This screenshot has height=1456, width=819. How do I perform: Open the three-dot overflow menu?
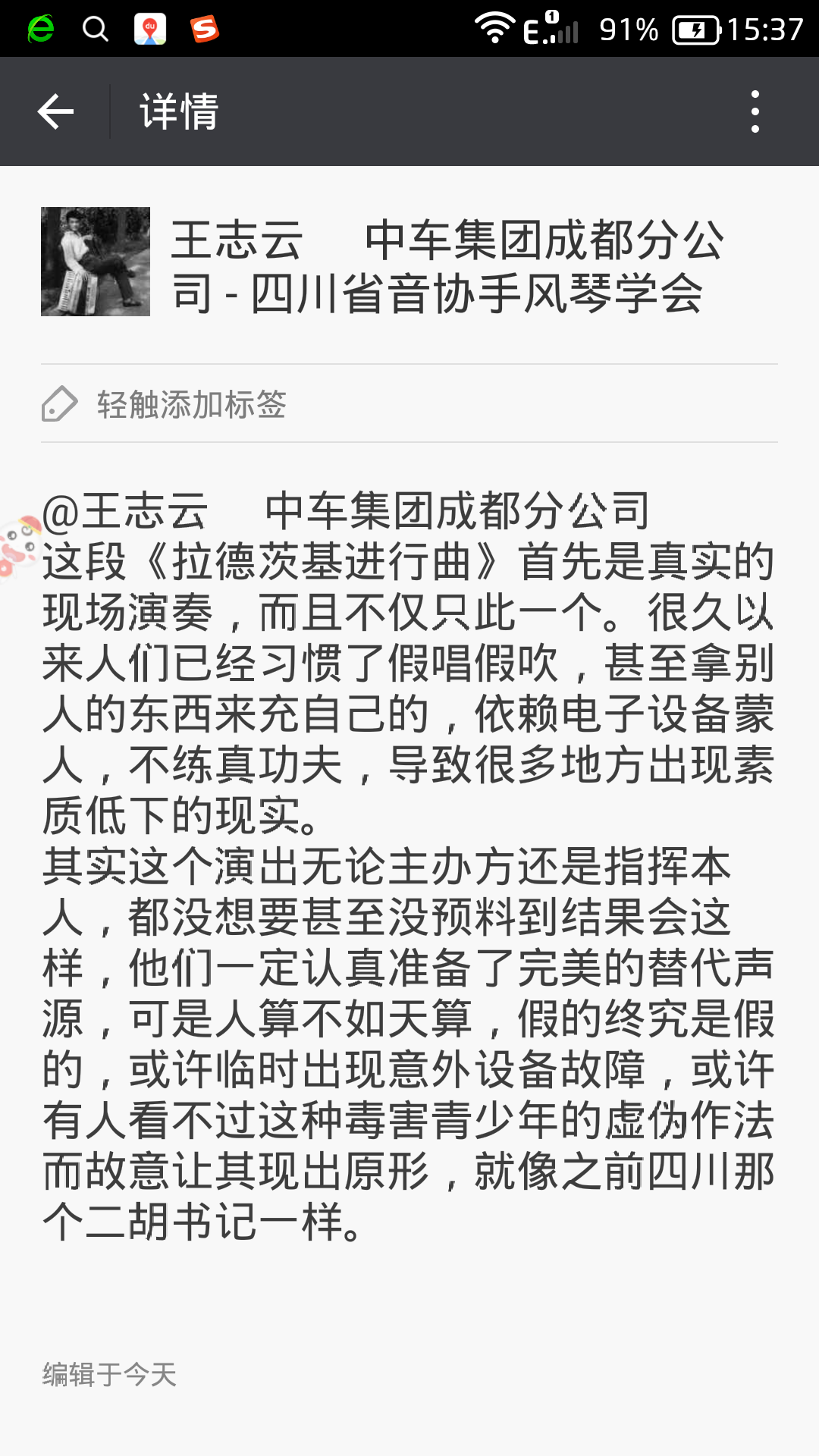coord(755,112)
